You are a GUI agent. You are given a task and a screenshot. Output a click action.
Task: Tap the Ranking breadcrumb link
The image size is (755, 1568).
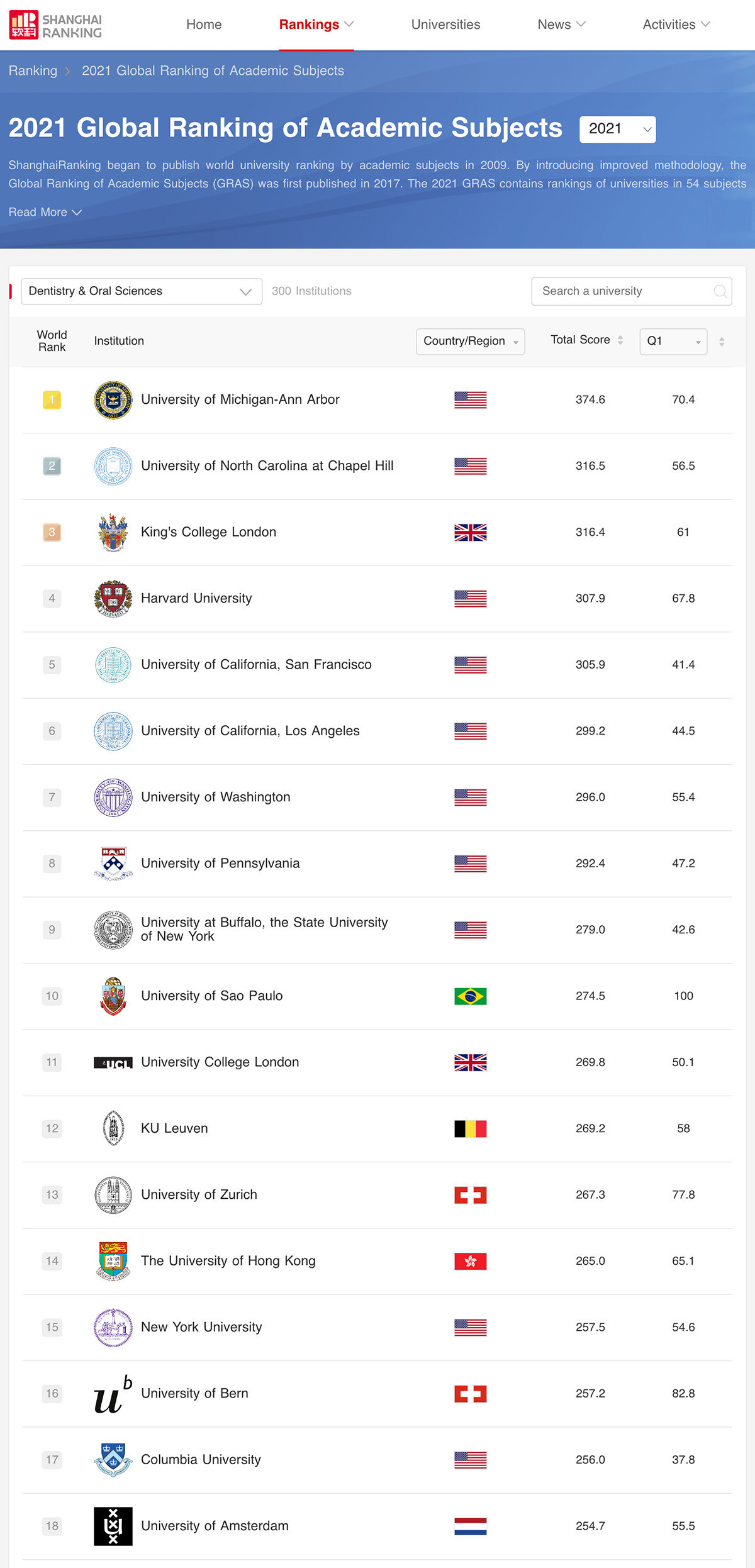point(33,70)
